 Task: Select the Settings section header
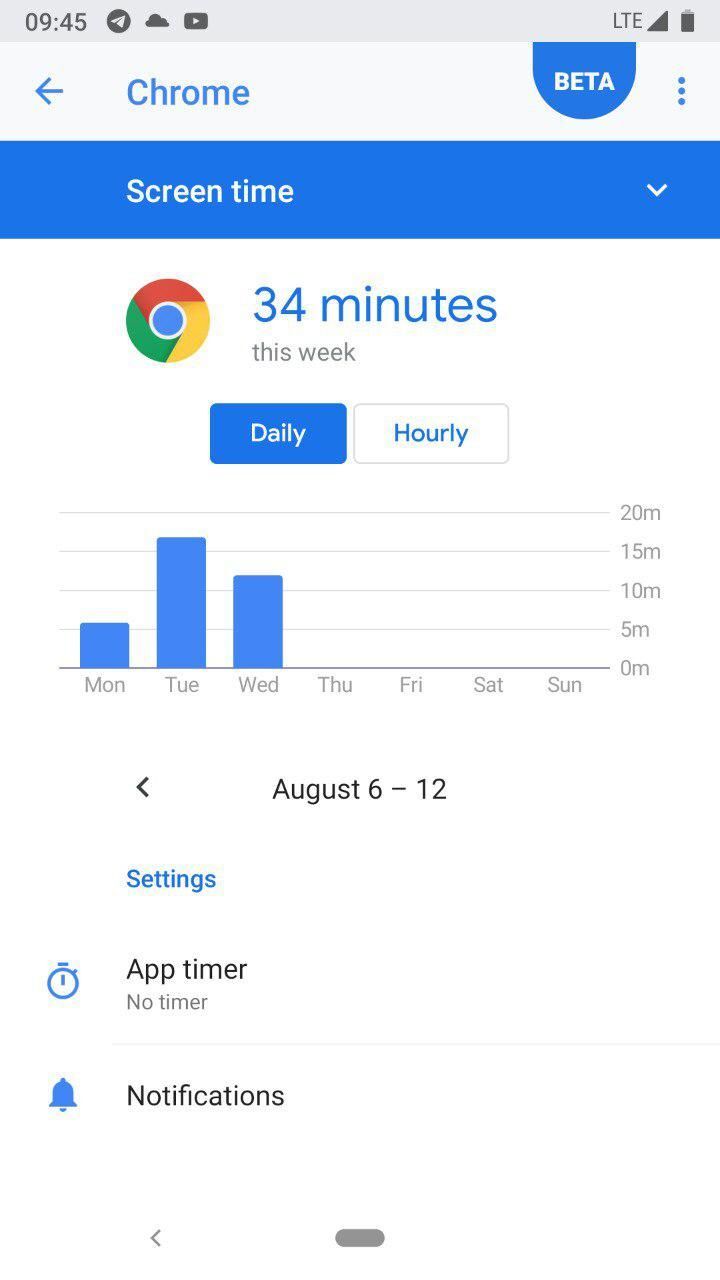click(x=170, y=878)
